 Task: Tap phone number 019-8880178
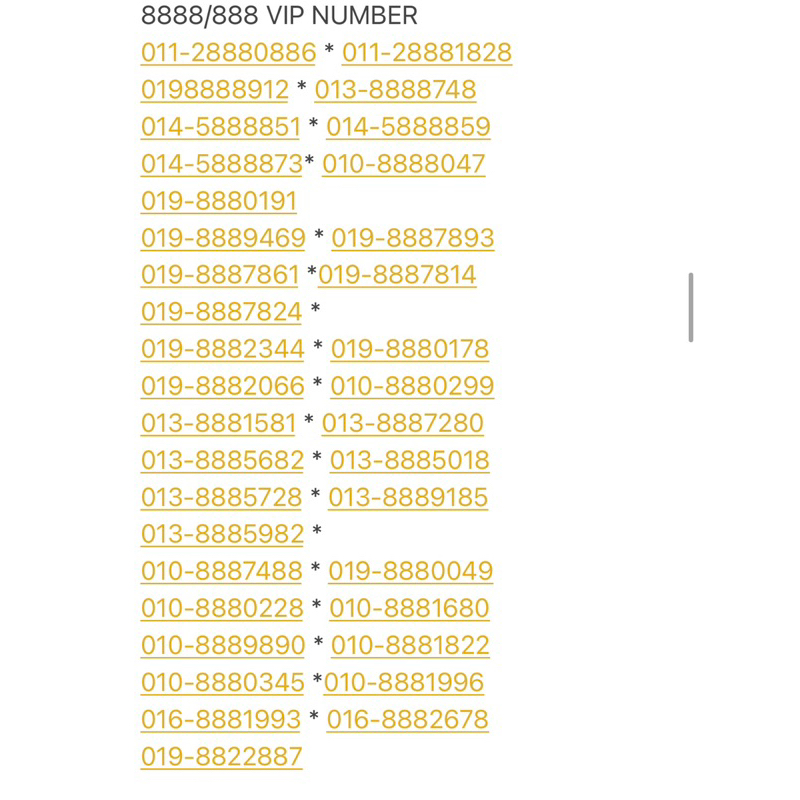click(x=410, y=349)
